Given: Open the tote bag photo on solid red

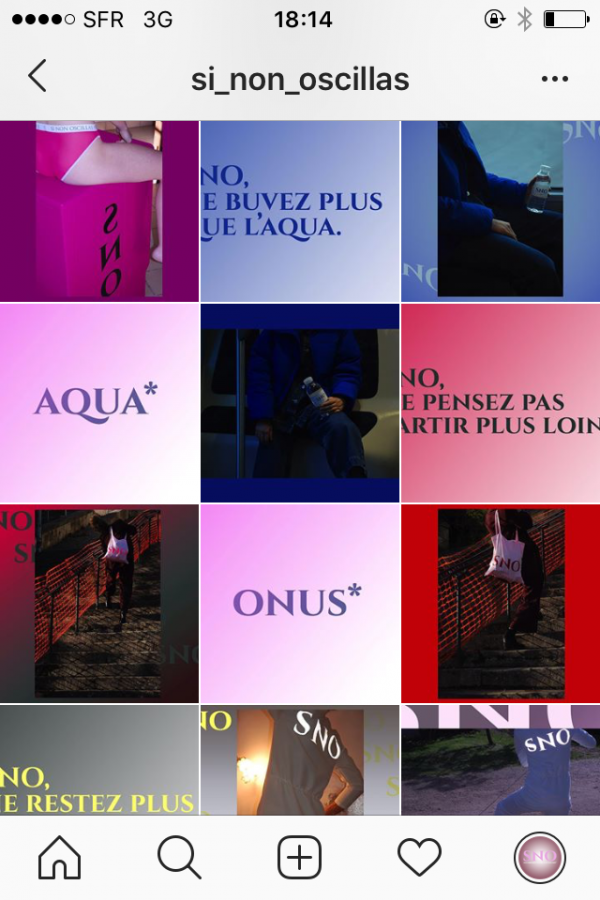Looking at the screenshot, I should 500,603.
